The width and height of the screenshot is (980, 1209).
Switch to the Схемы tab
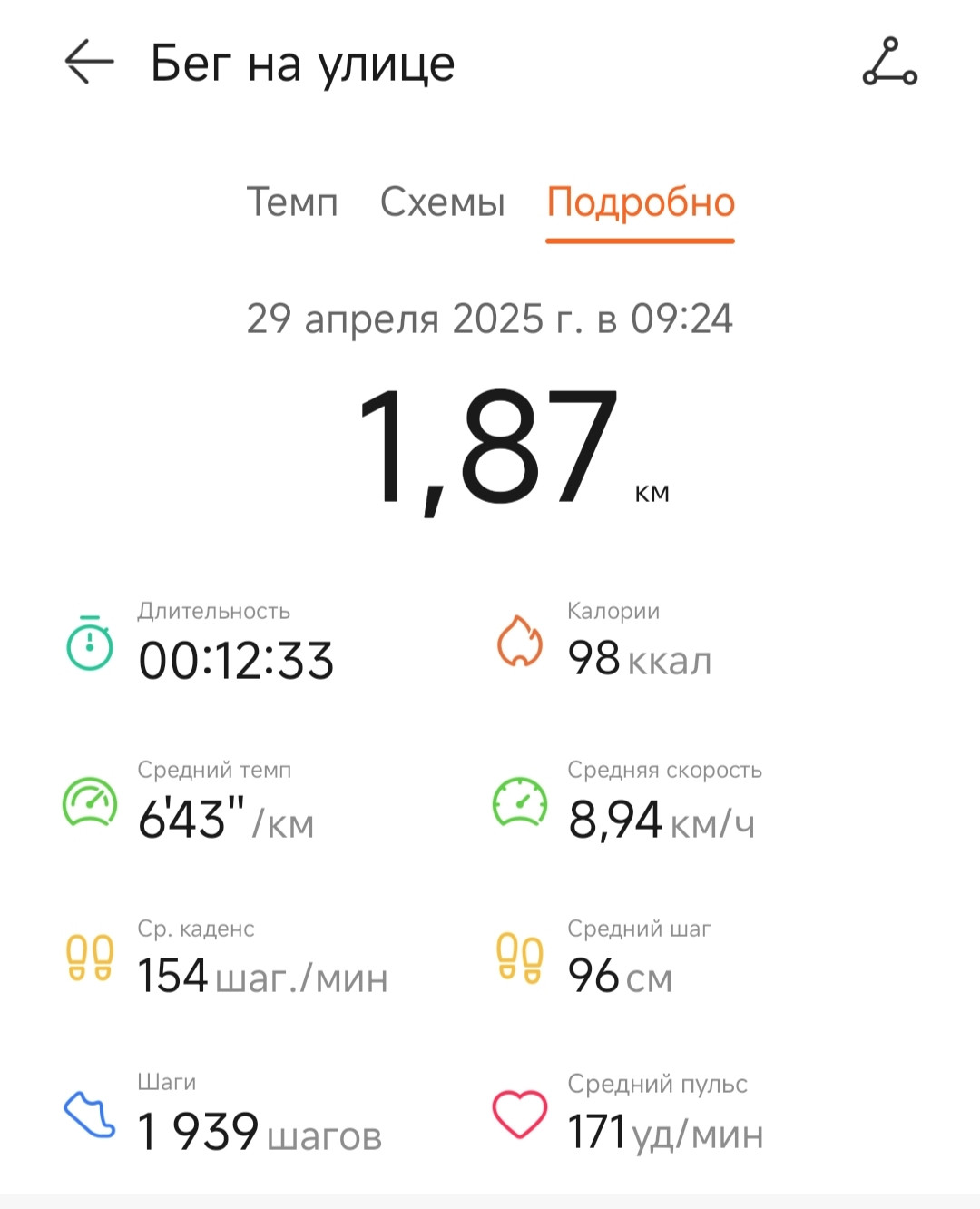(x=442, y=201)
